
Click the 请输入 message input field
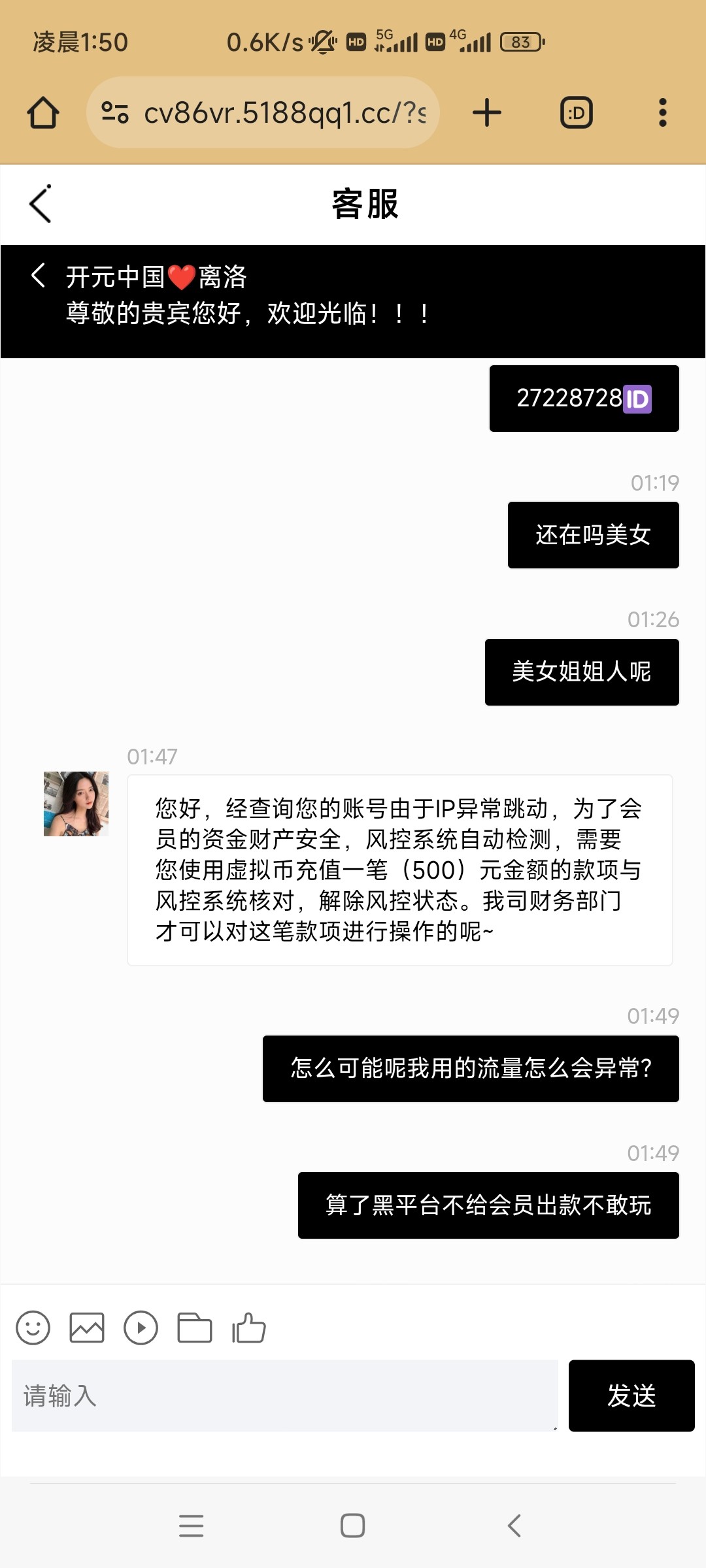pos(281,1396)
